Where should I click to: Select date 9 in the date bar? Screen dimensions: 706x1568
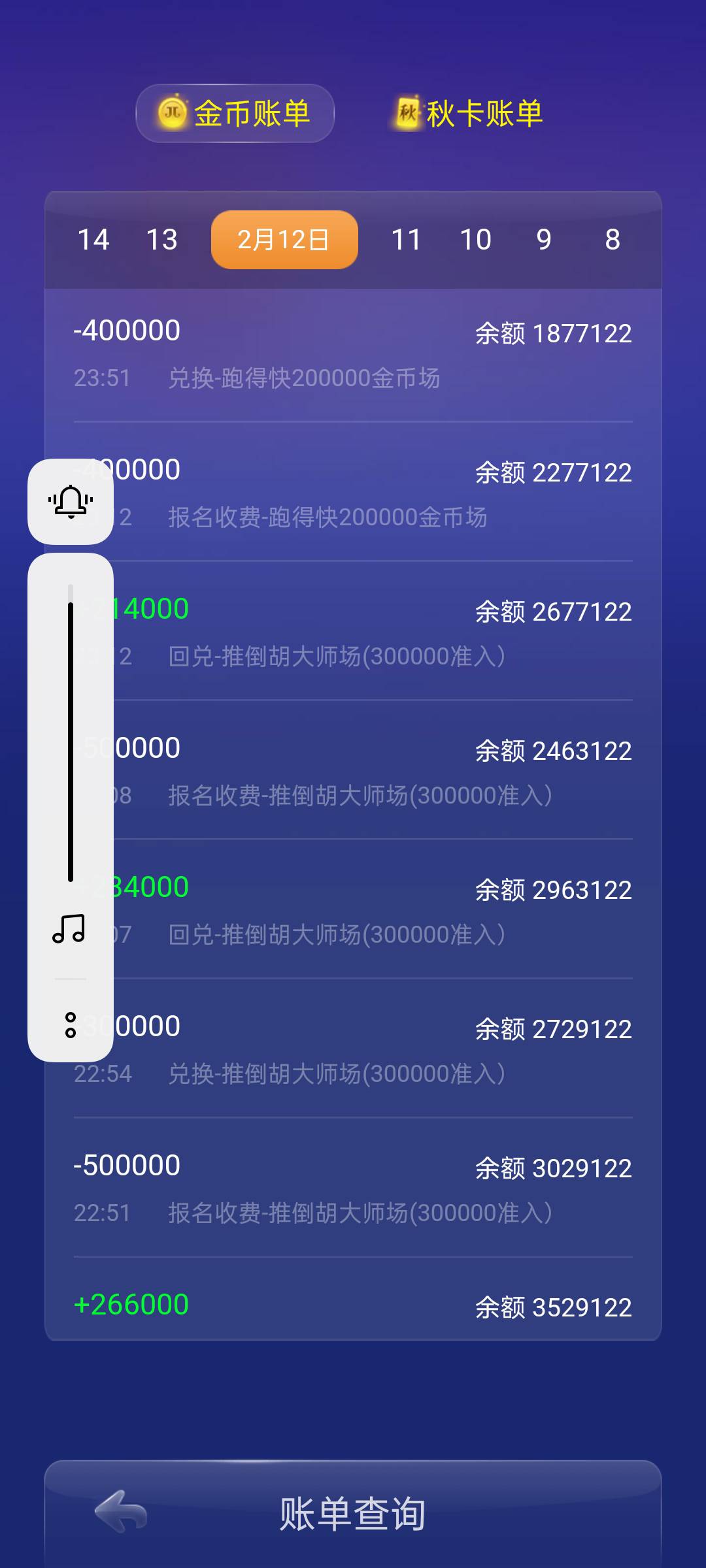(x=545, y=239)
